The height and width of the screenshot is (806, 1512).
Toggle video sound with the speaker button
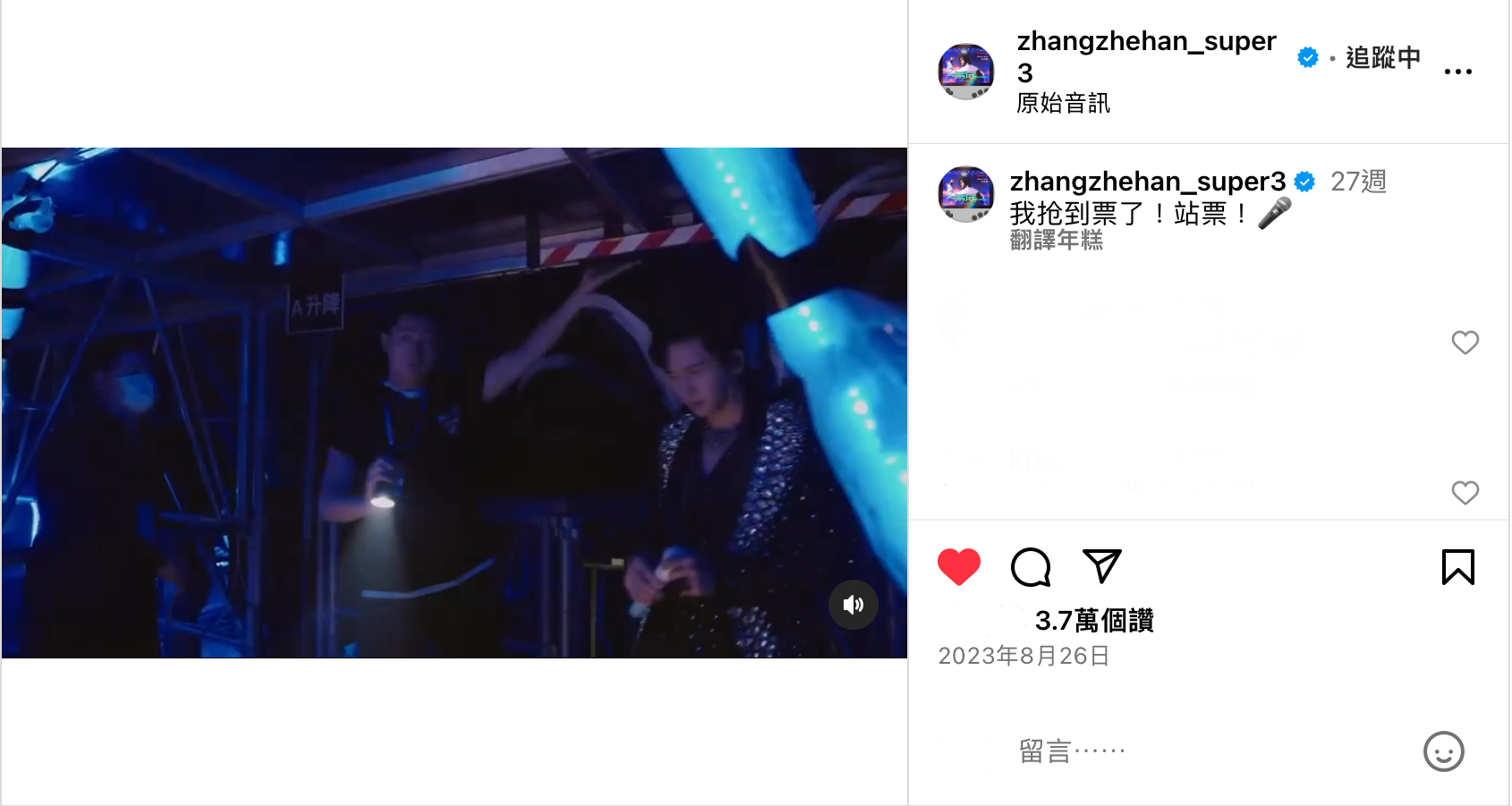(853, 605)
